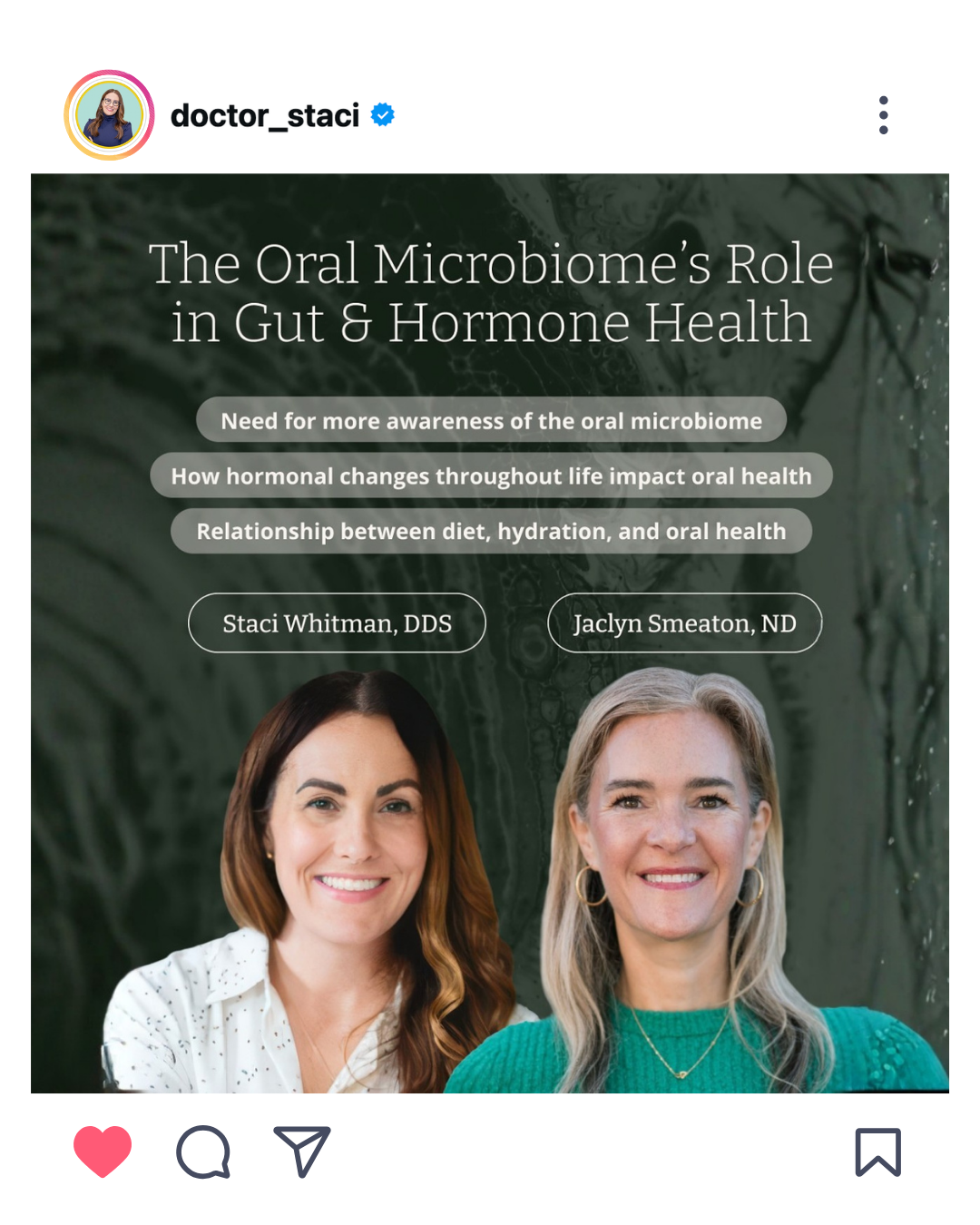
Task: Open the doctor_staci profile via the username
Action: [265, 116]
